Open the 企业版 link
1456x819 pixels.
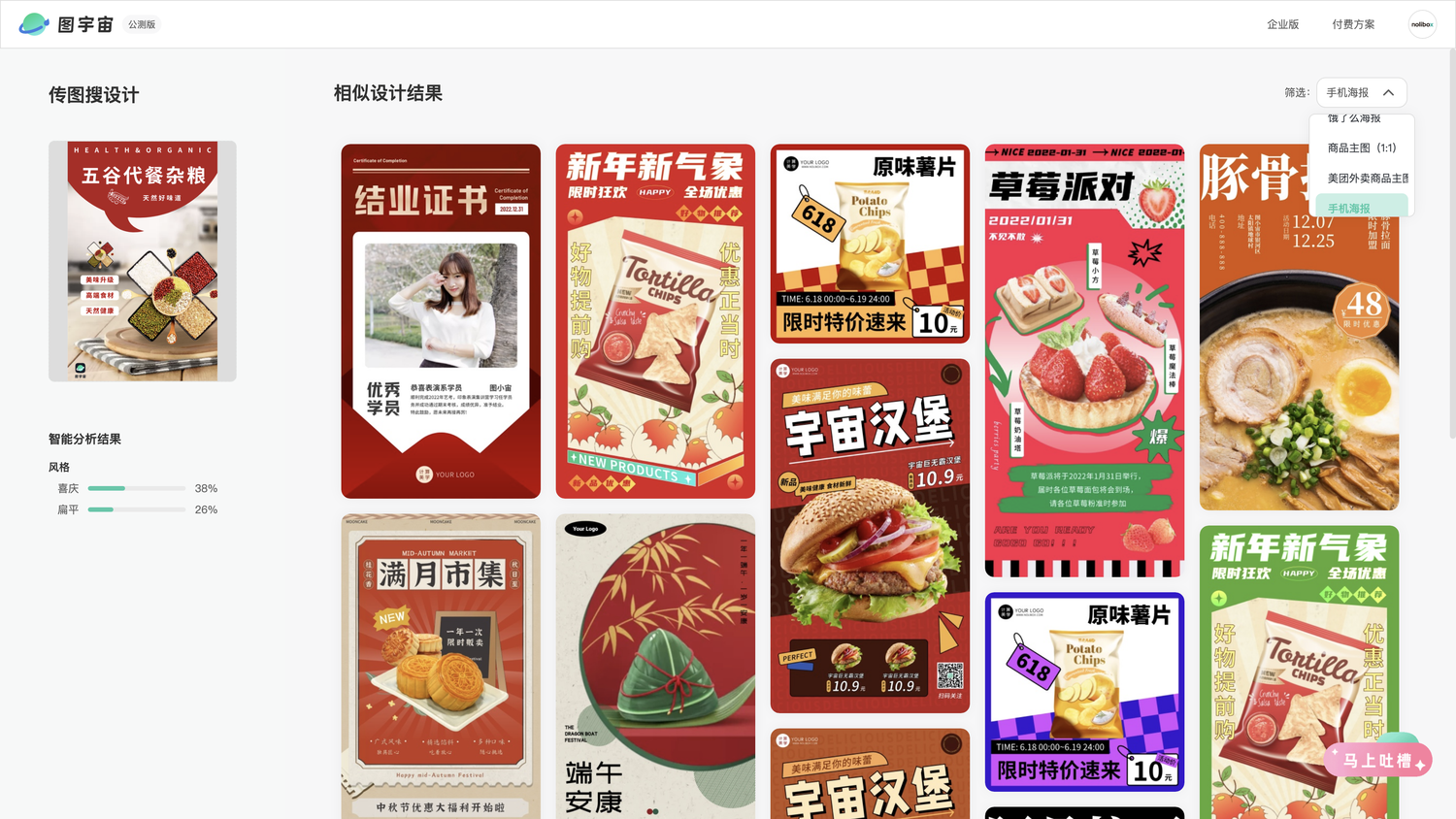point(1282,24)
